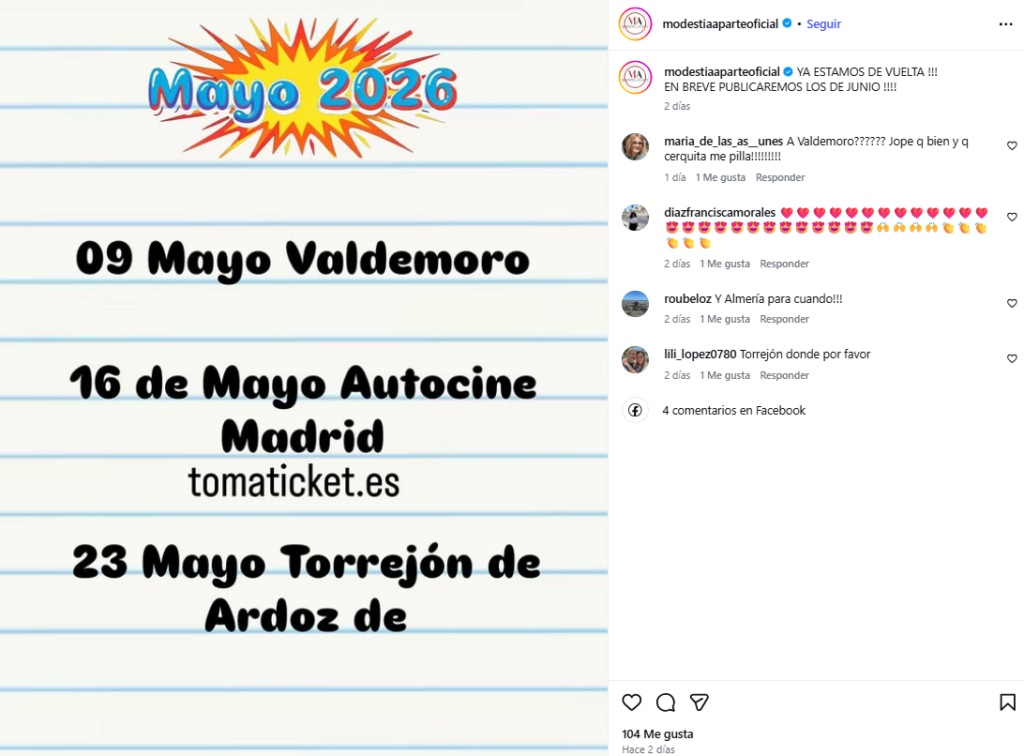Save the post with the bookmark icon

[x=1007, y=702]
